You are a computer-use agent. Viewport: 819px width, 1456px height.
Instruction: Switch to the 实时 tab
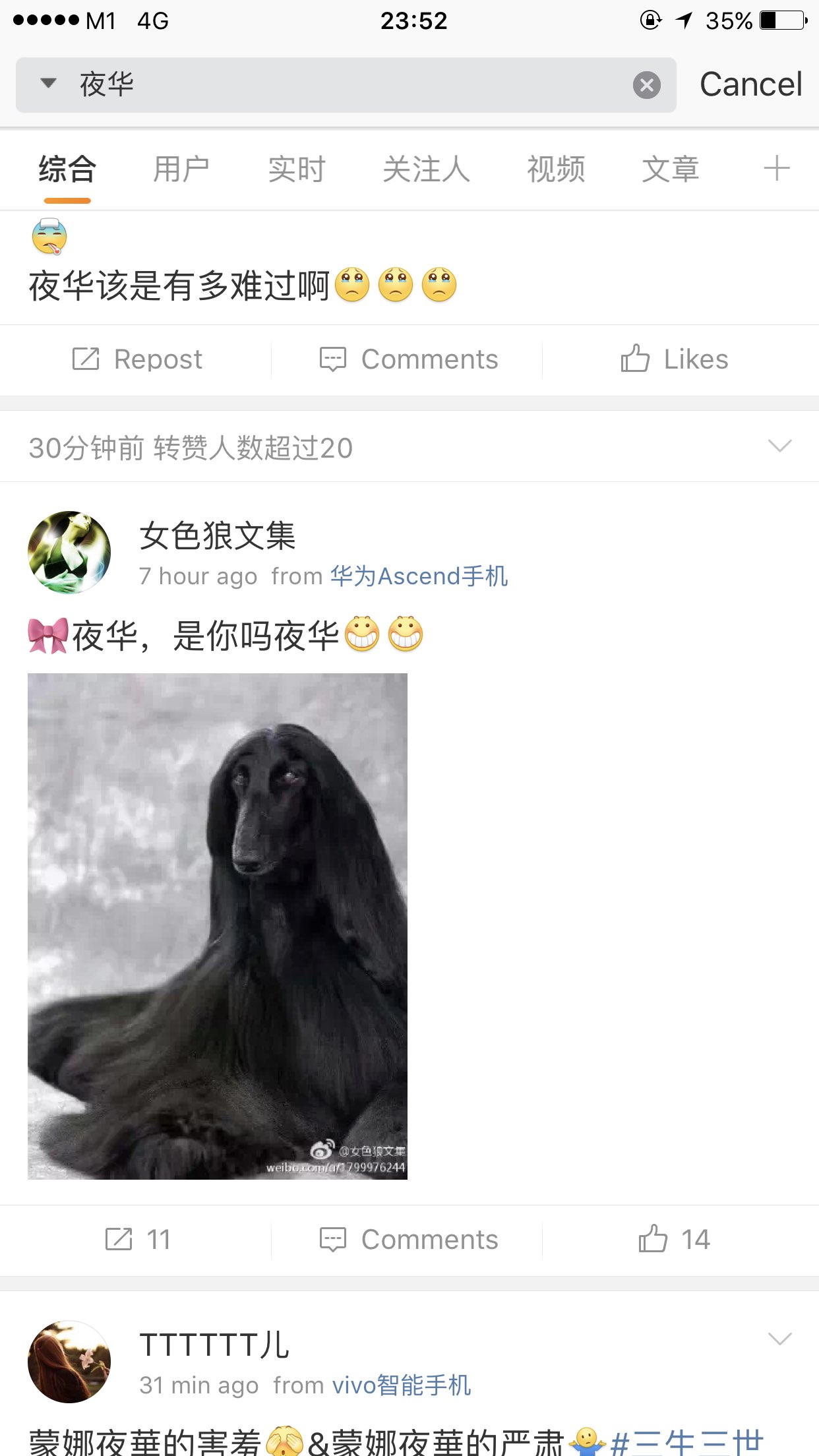coord(297,169)
